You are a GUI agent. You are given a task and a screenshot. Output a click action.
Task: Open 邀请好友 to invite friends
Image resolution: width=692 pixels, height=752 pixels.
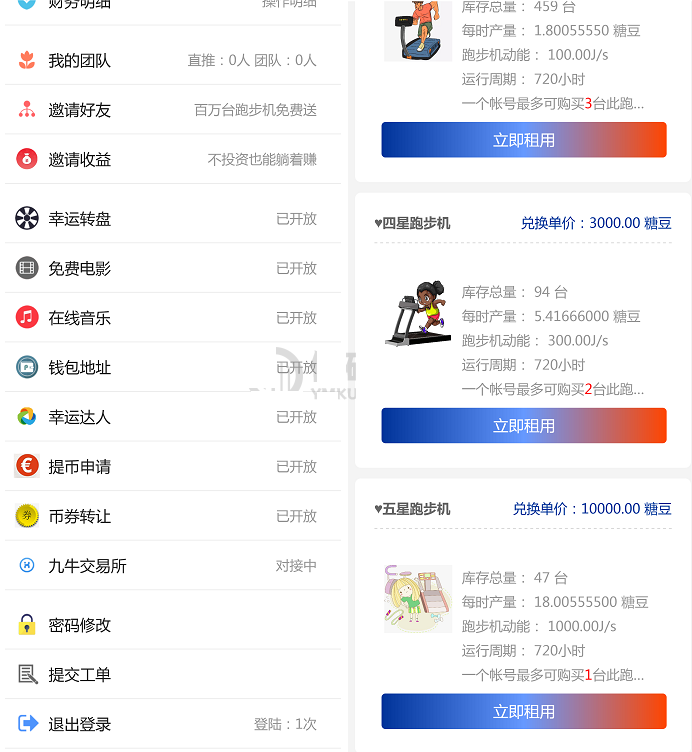click(172, 110)
